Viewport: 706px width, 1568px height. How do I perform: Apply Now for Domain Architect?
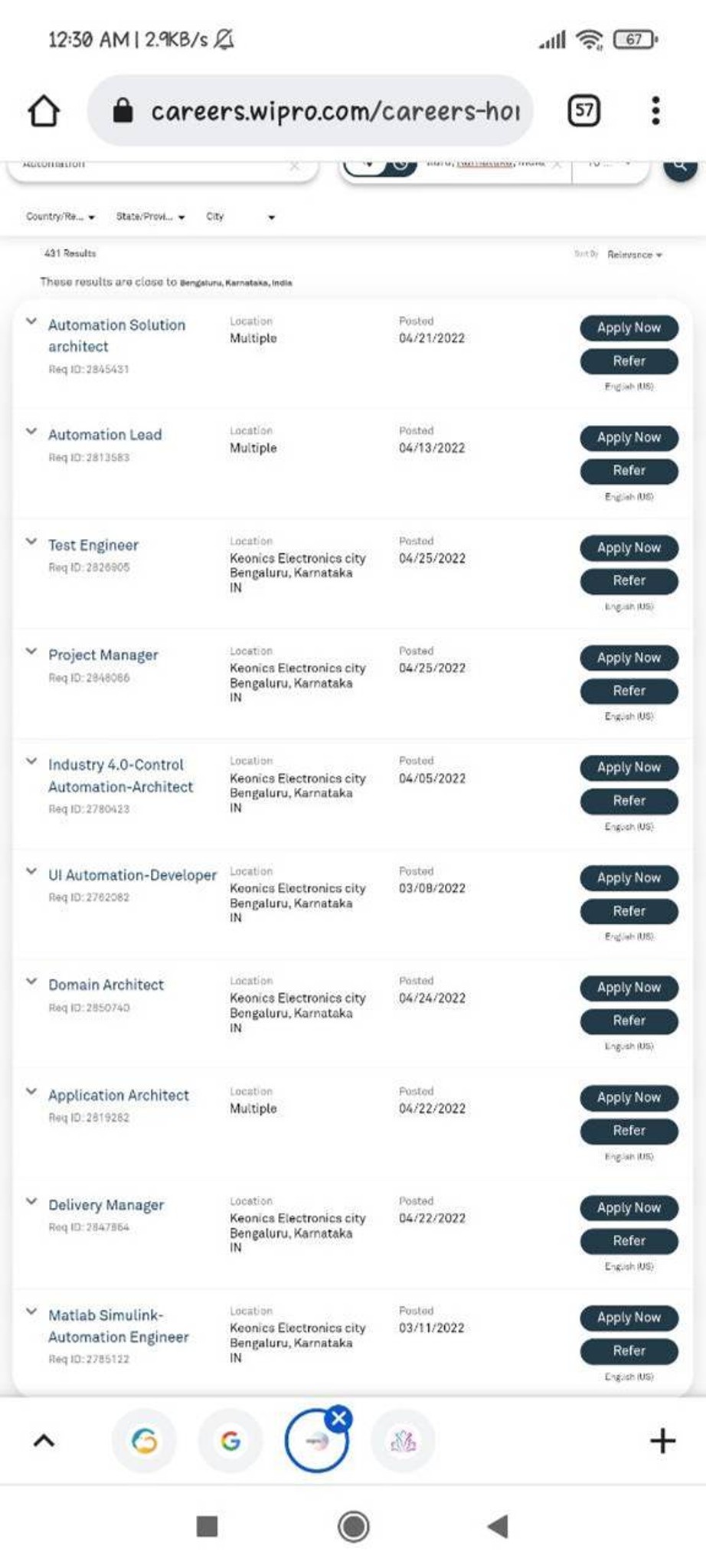[x=629, y=988]
